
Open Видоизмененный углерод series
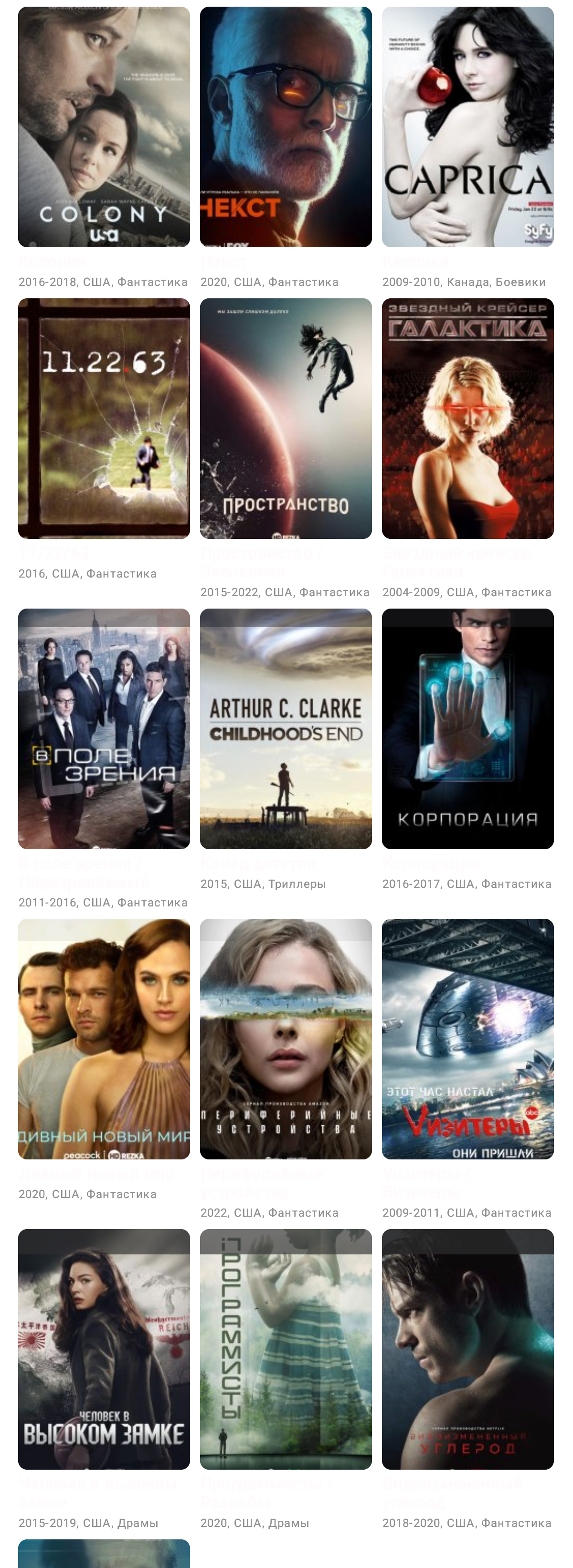click(x=467, y=1349)
